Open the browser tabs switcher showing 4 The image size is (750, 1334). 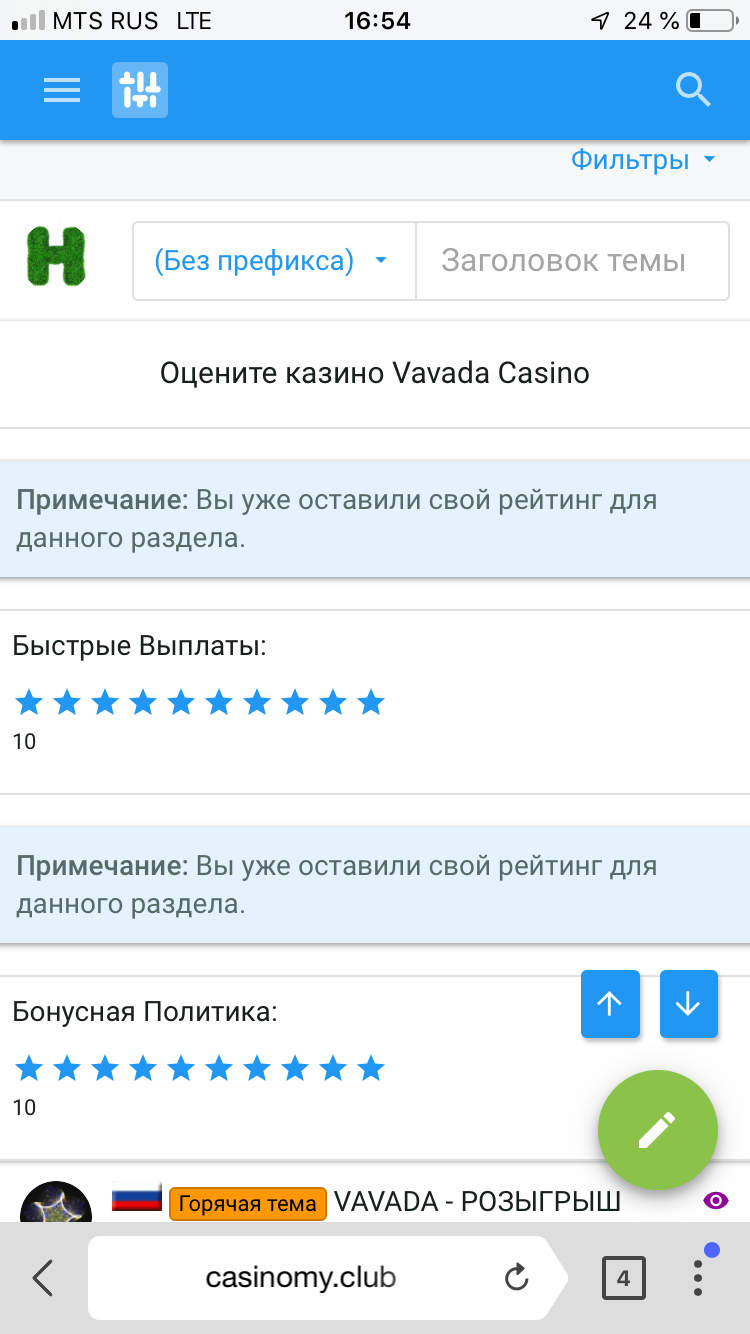click(x=624, y=1277)
